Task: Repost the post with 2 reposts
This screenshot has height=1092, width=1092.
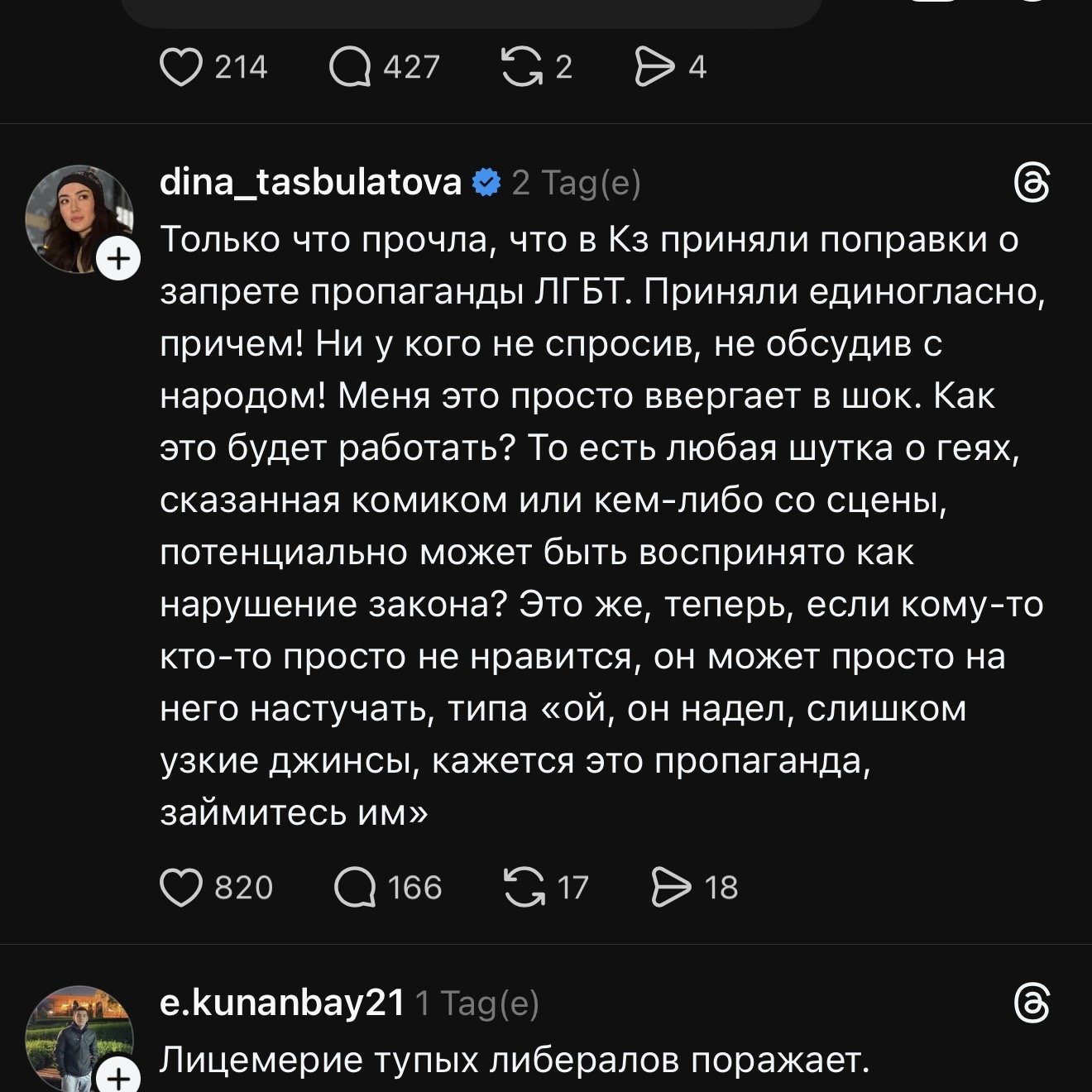Action: coord(520,67)
